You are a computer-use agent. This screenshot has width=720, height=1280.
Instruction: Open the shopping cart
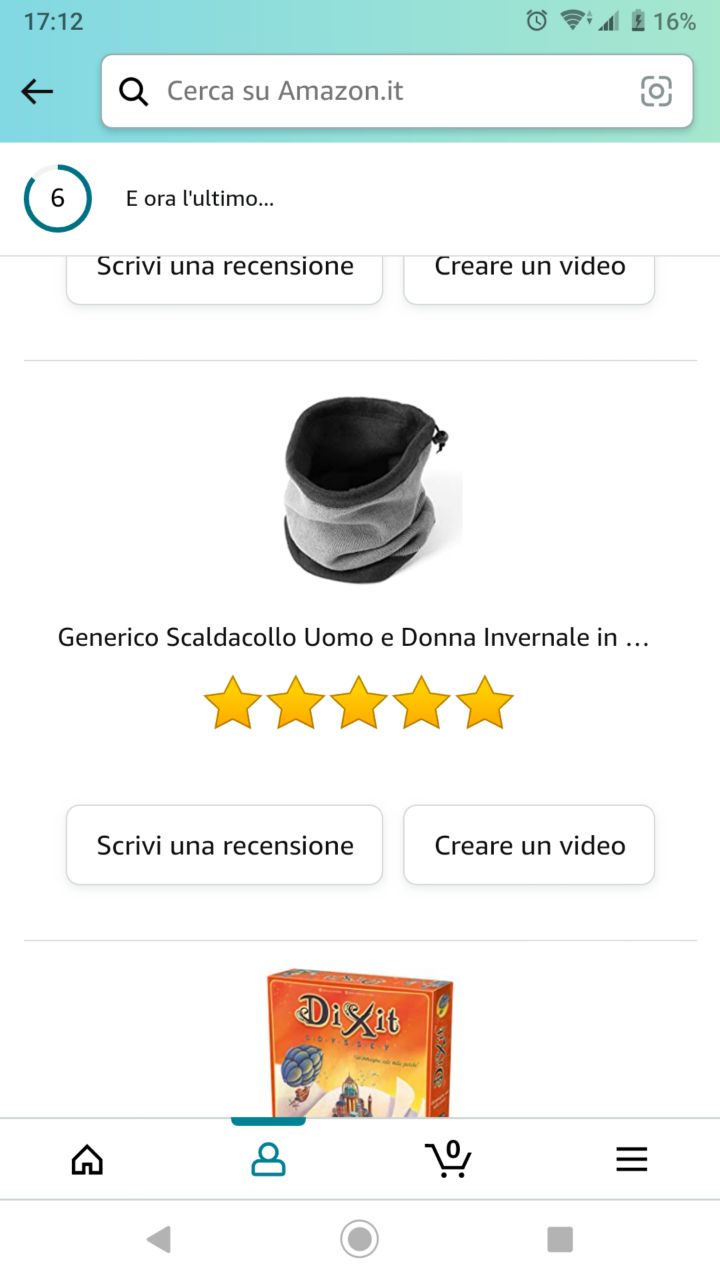coord(448,1159)
